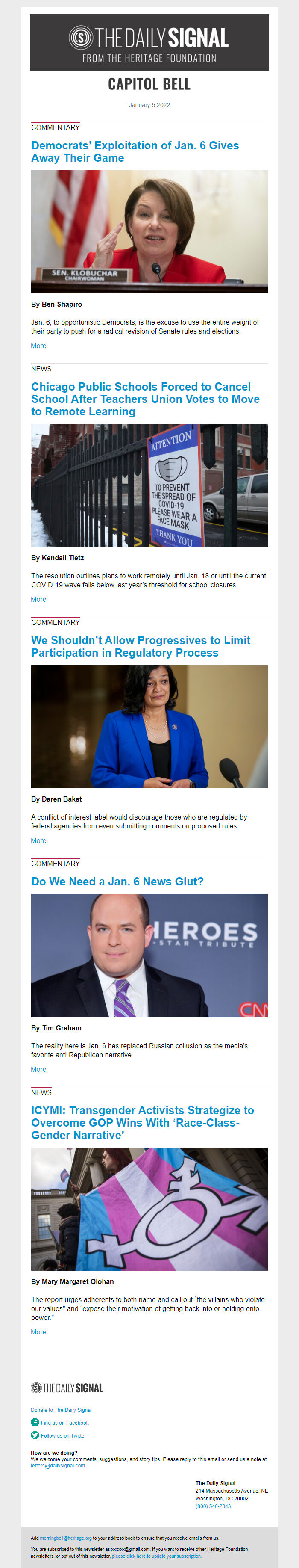Tap More under Kendall Tietz's article
This screenshot has height=1568, width=299.
point(38,599)
